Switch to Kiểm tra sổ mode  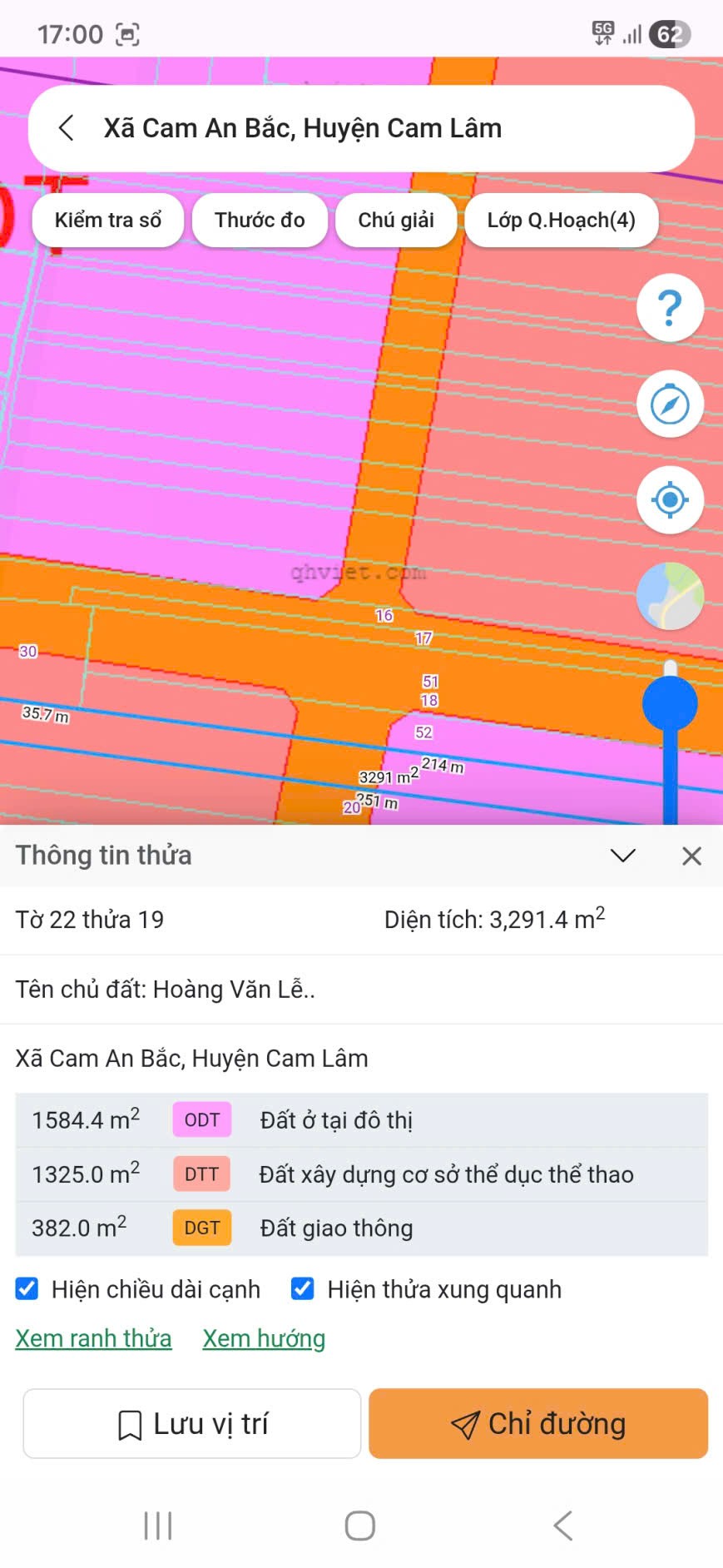(x=107, y=220)
